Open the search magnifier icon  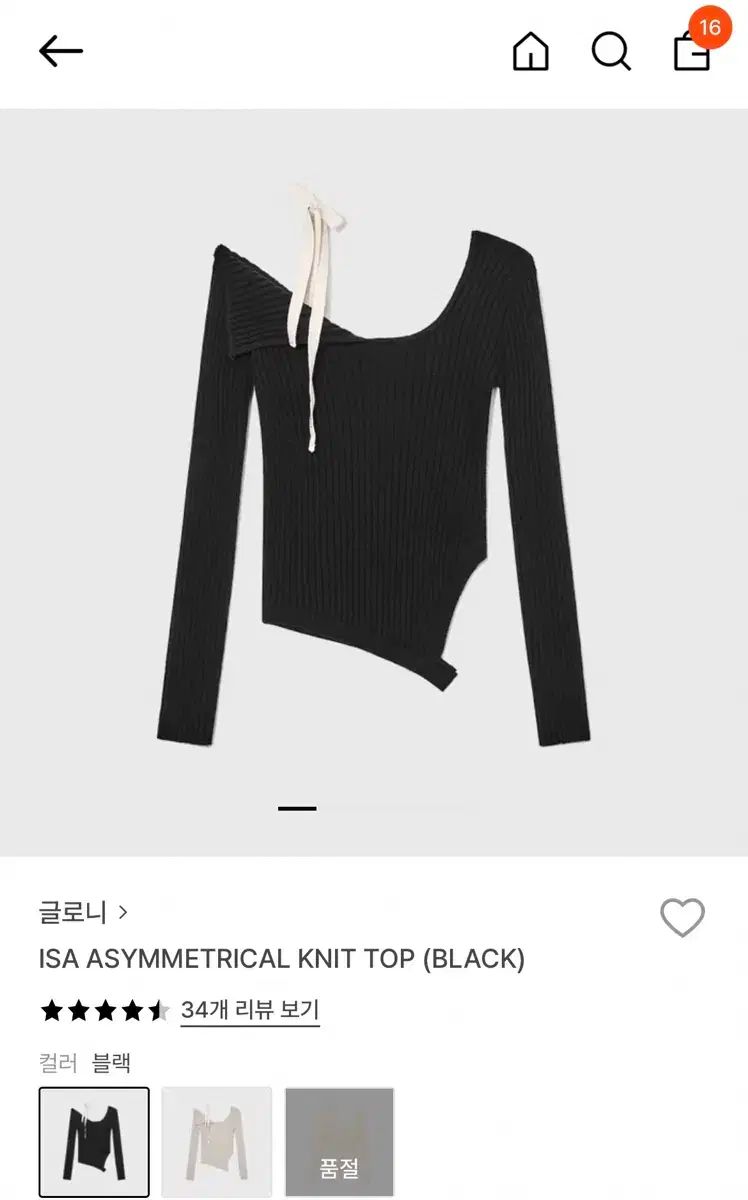[610, 51]
